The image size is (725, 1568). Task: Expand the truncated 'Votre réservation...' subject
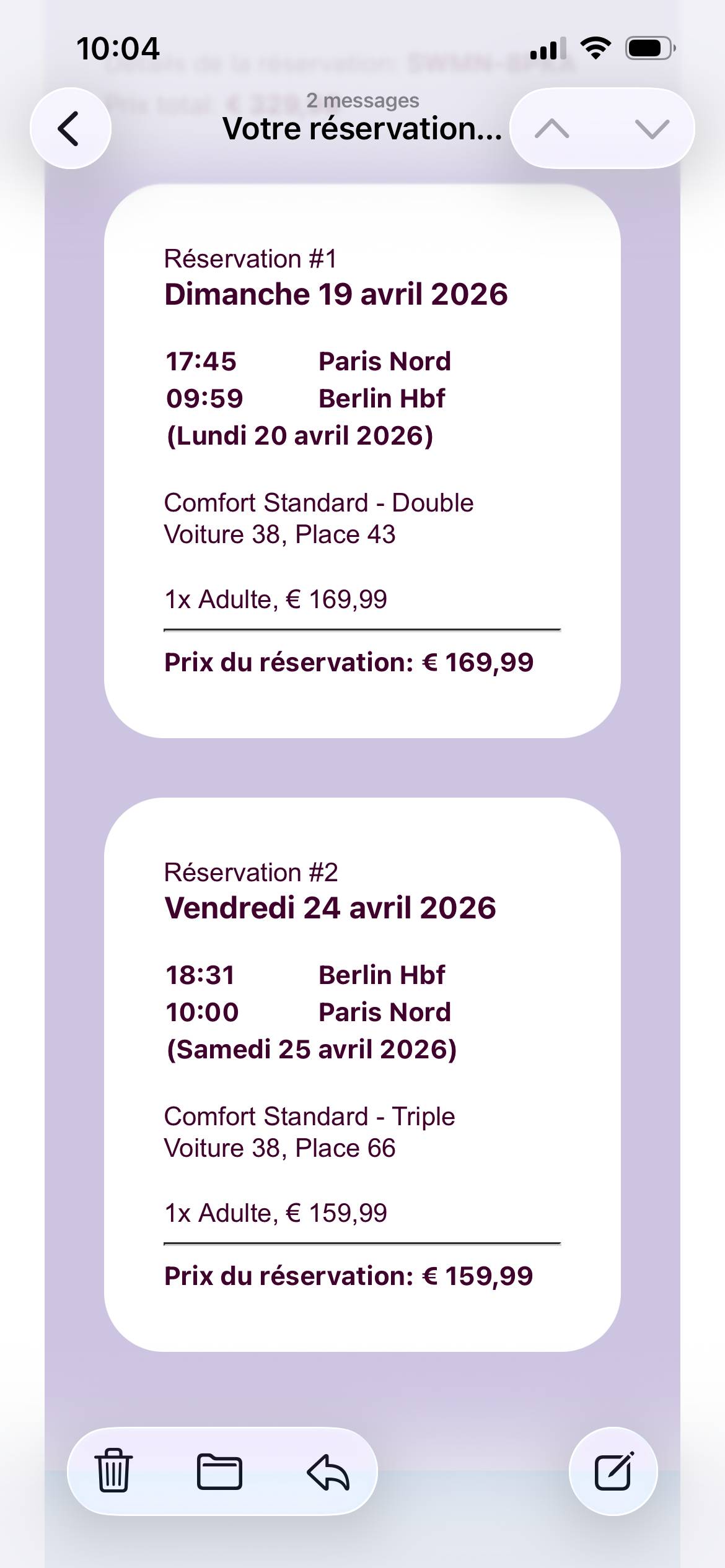pyautogui.click(x=362, y=129)
